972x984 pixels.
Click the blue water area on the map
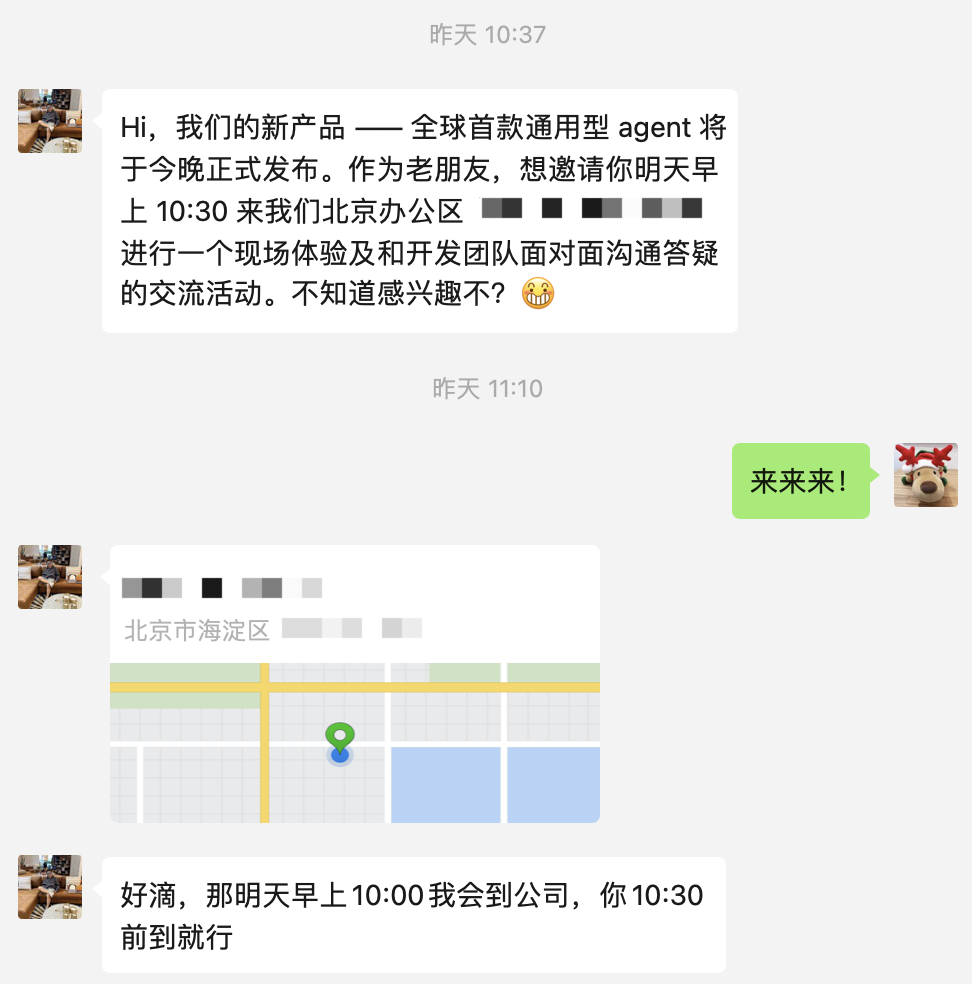click(x=447, y=785)
